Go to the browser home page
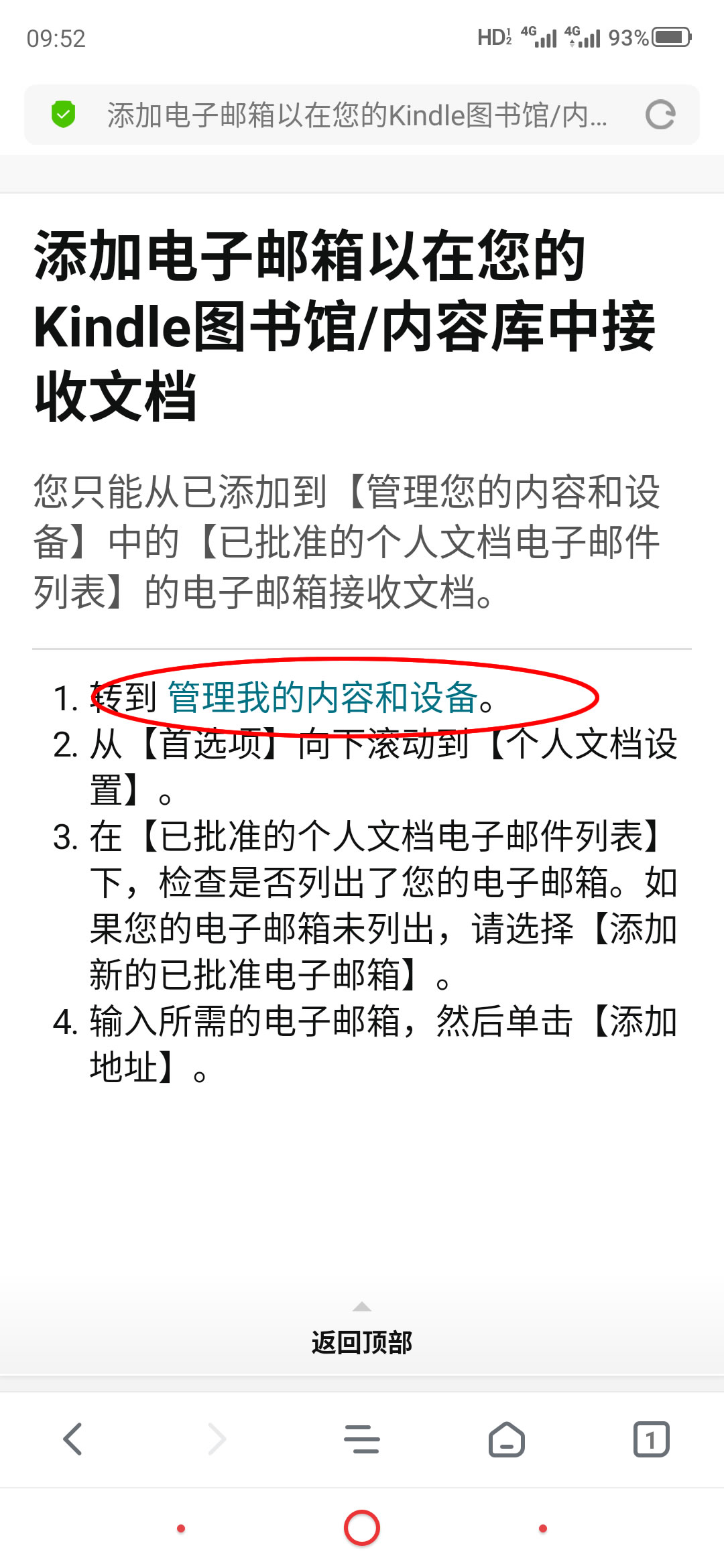 click(x=507, y=1439)
